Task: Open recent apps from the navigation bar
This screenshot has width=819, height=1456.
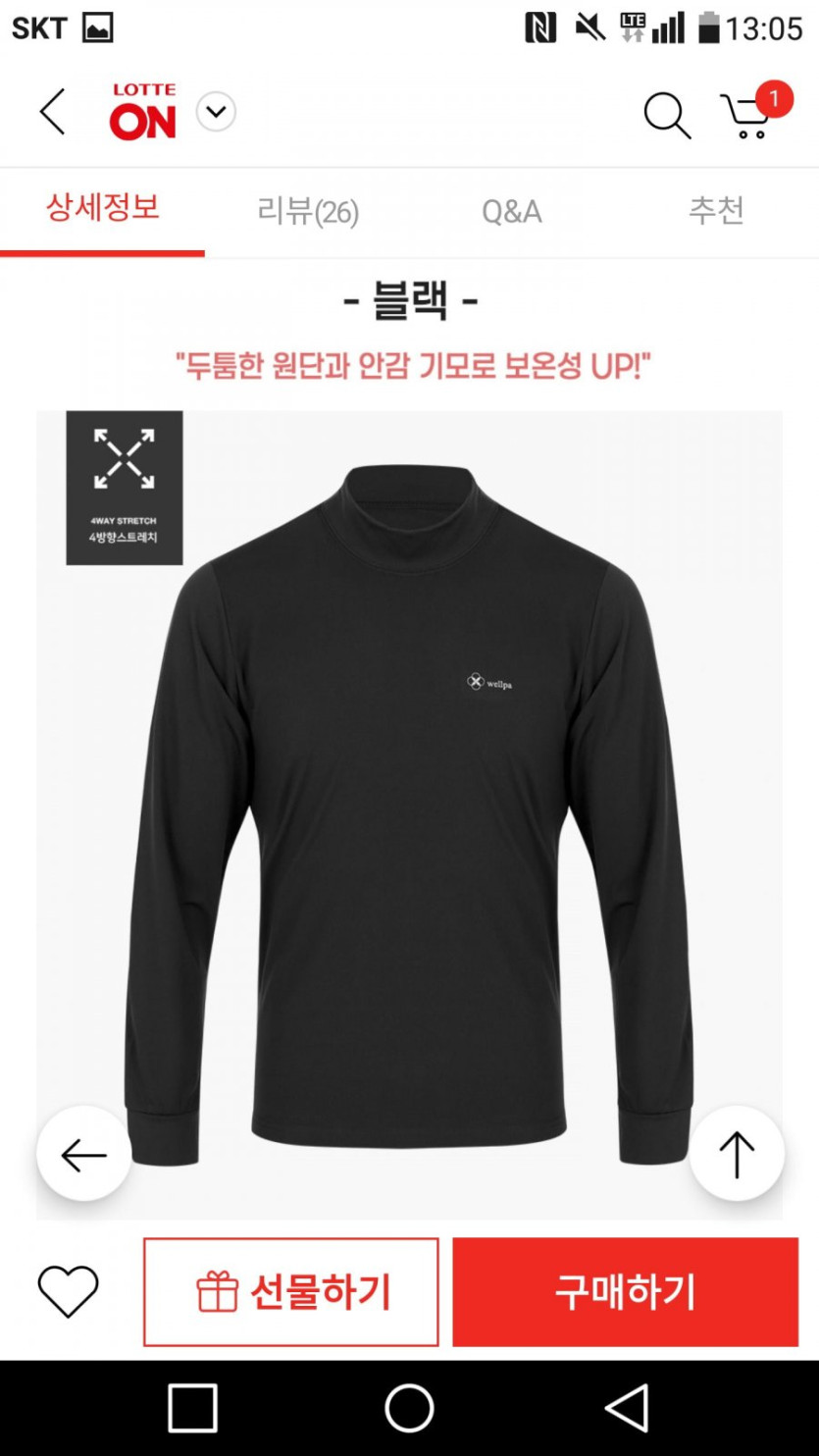Action: (192, 1409)
